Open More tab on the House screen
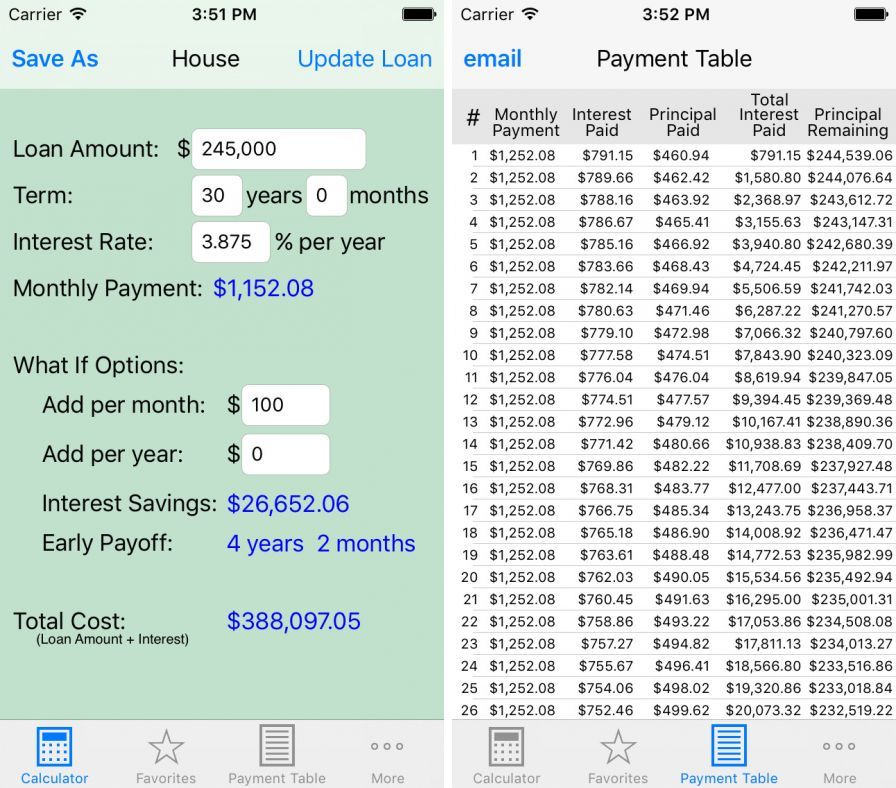Screen dimensions: 896x788 tap(387, 755)
